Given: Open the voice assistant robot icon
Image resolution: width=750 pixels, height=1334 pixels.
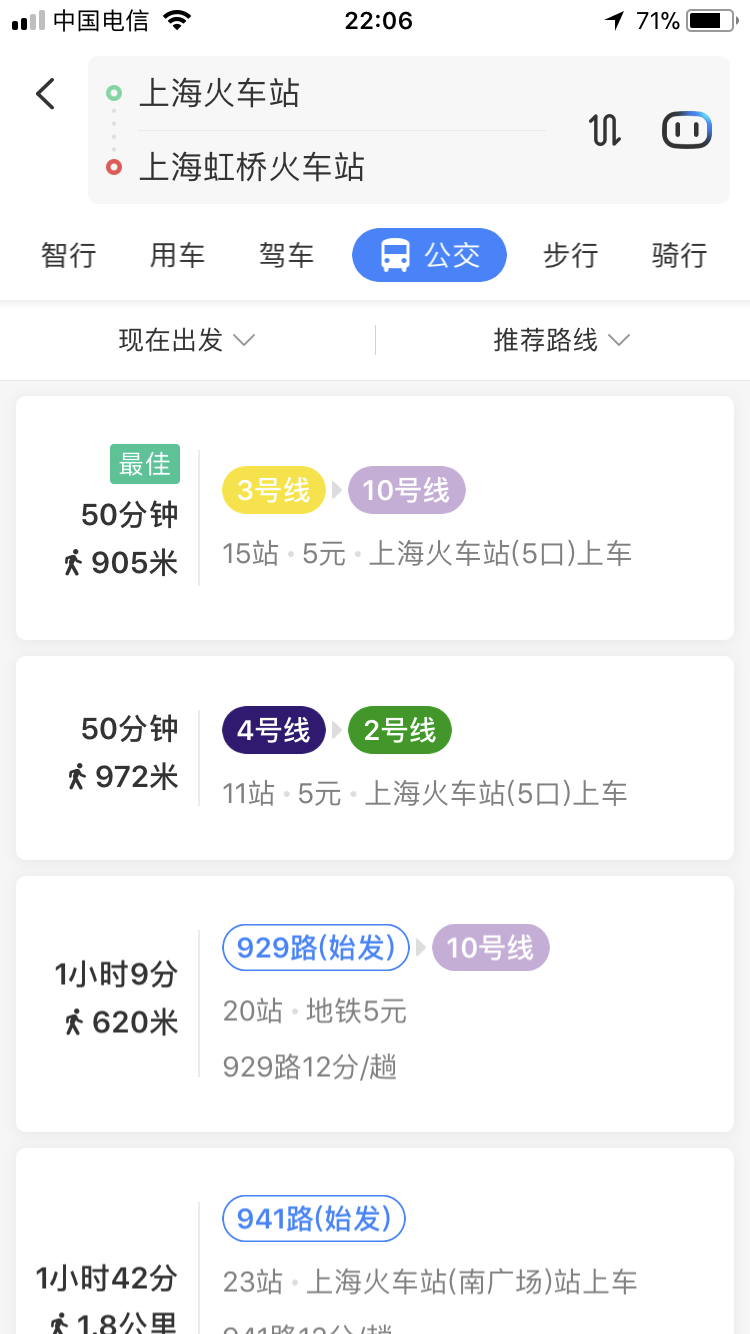Looking at the screenshot, I should click(x=687, y=130).
